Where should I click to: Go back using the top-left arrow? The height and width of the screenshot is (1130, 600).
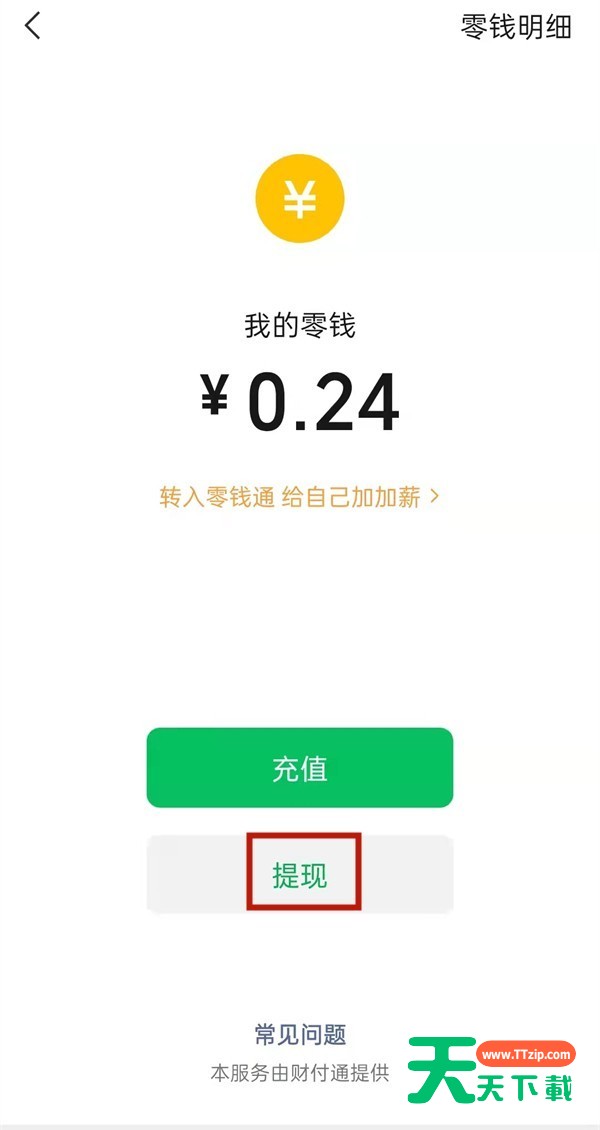33,27
